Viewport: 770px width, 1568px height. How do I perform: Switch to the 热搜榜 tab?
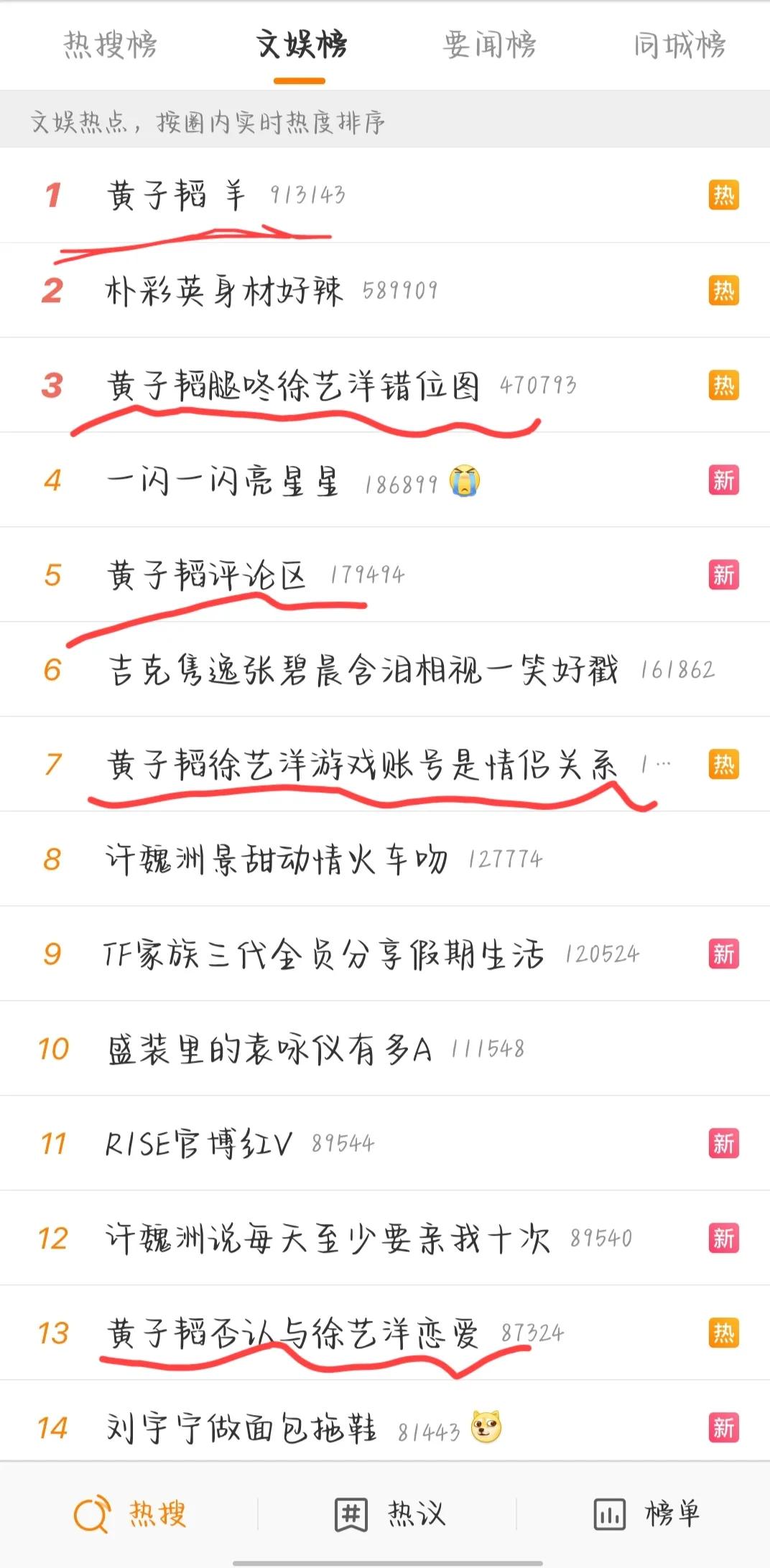[110, 45]
